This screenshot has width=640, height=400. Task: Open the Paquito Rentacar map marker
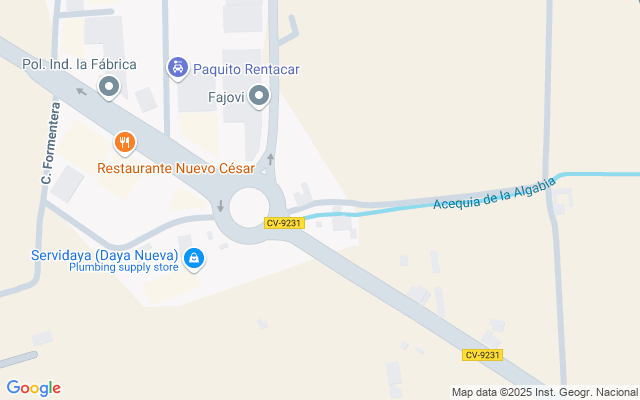177,68
